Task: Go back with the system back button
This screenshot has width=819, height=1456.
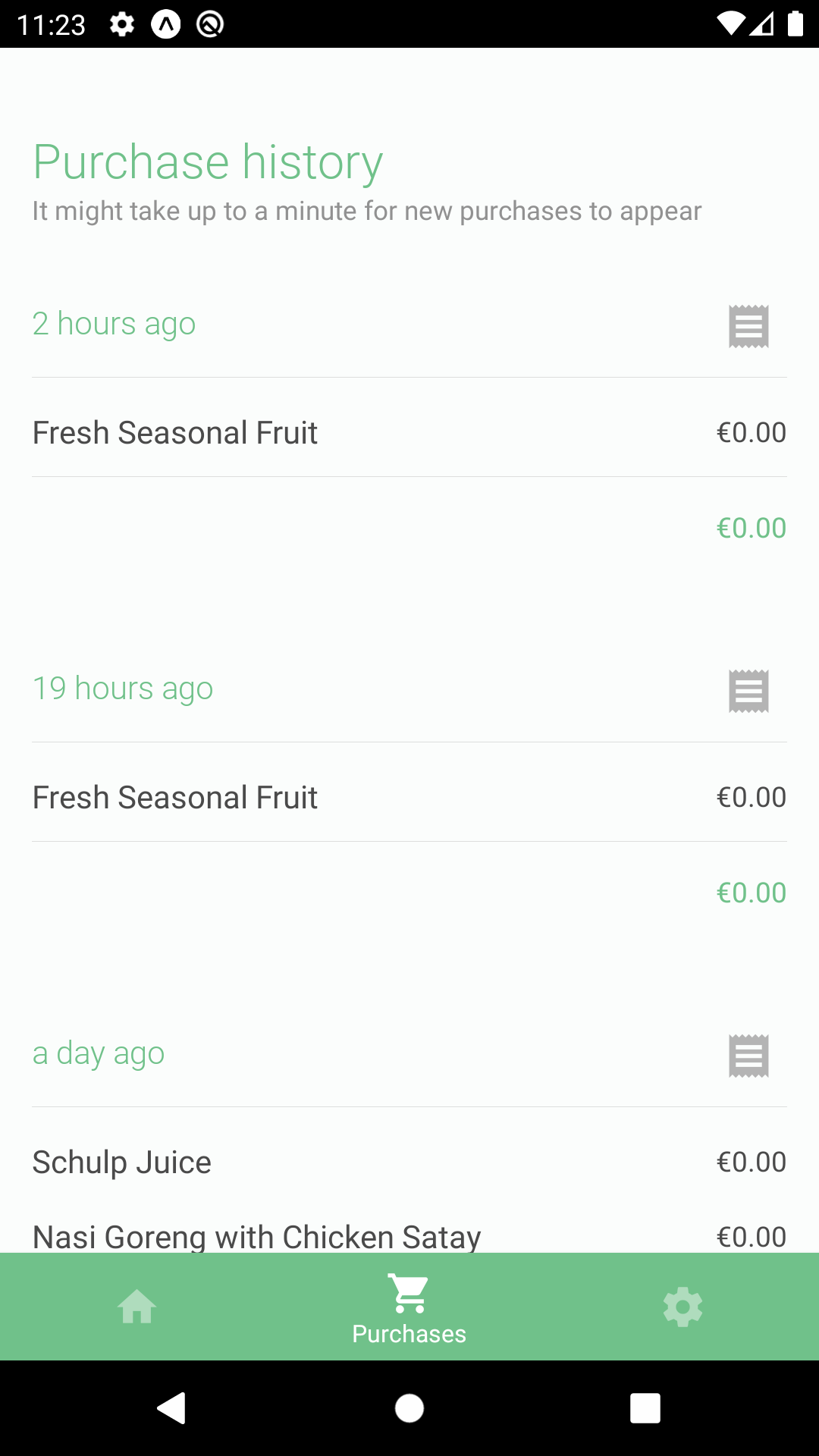Action: click(x=172, y=1408)
